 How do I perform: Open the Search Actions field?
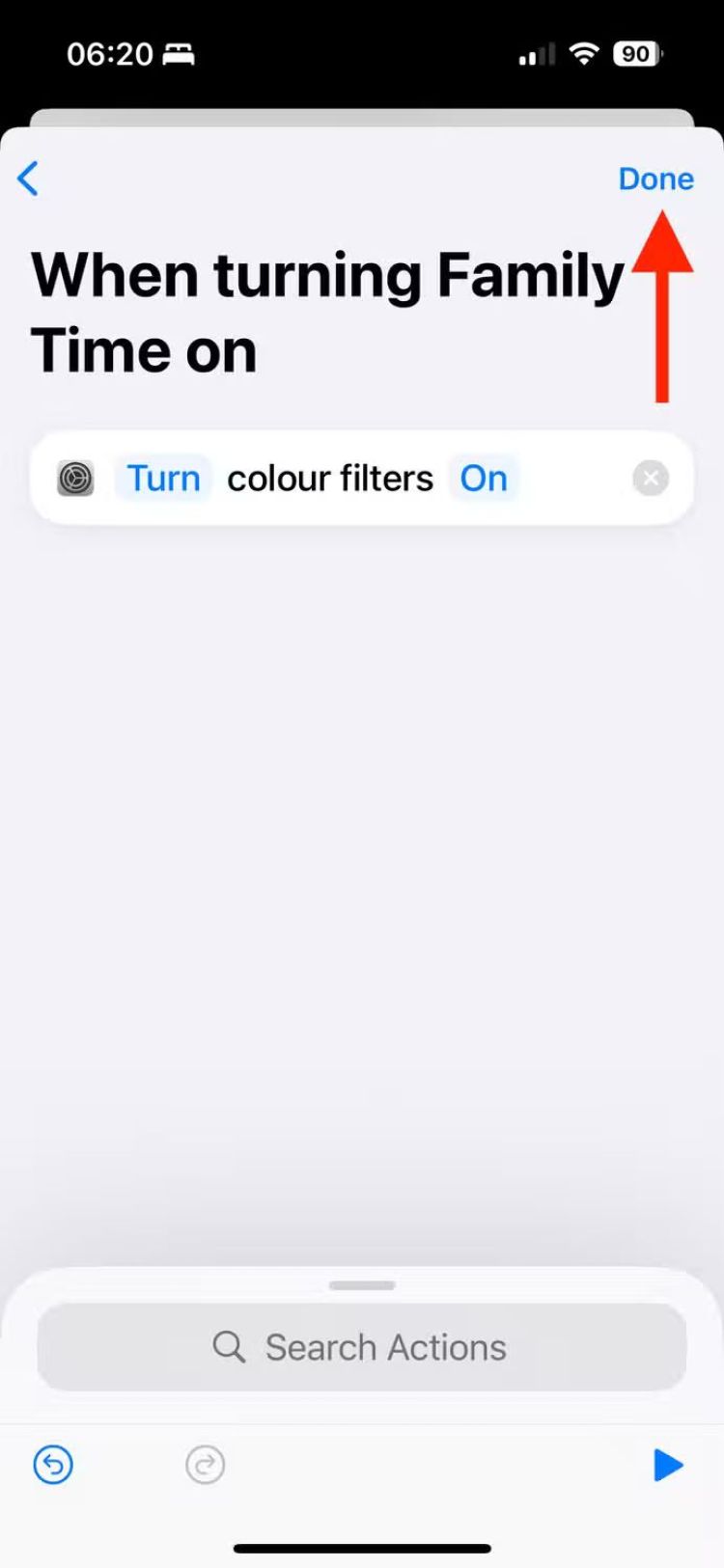click(362, 1347)
